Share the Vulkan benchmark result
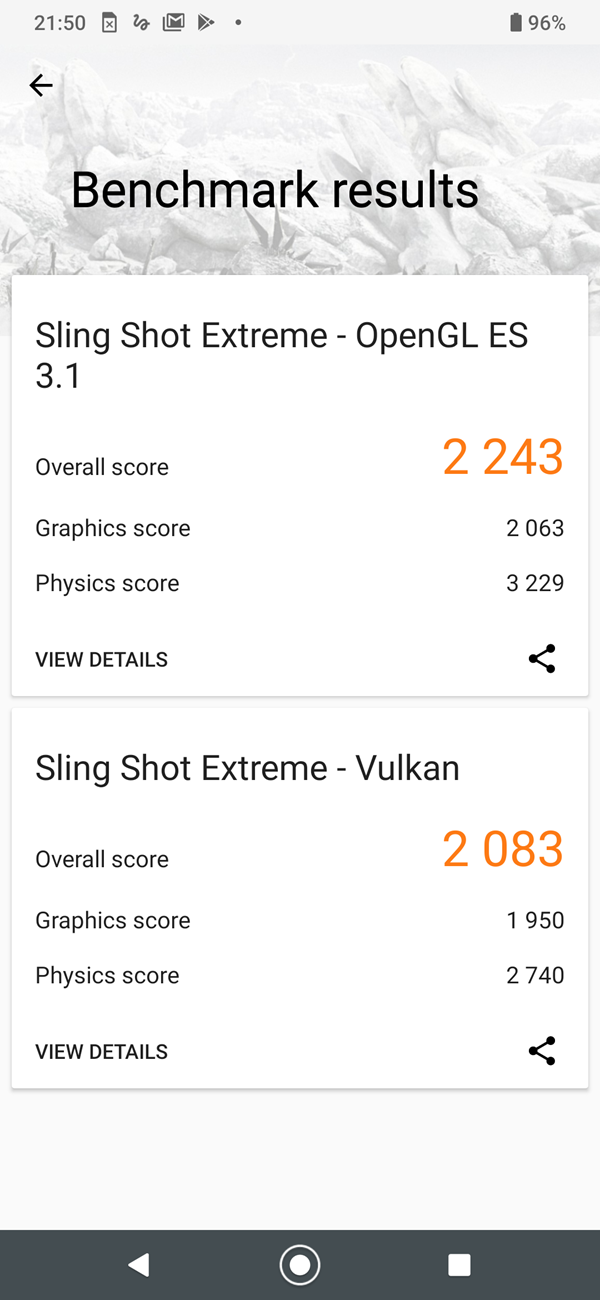The image size is (600, 1300). click(x=541, y=1051)
